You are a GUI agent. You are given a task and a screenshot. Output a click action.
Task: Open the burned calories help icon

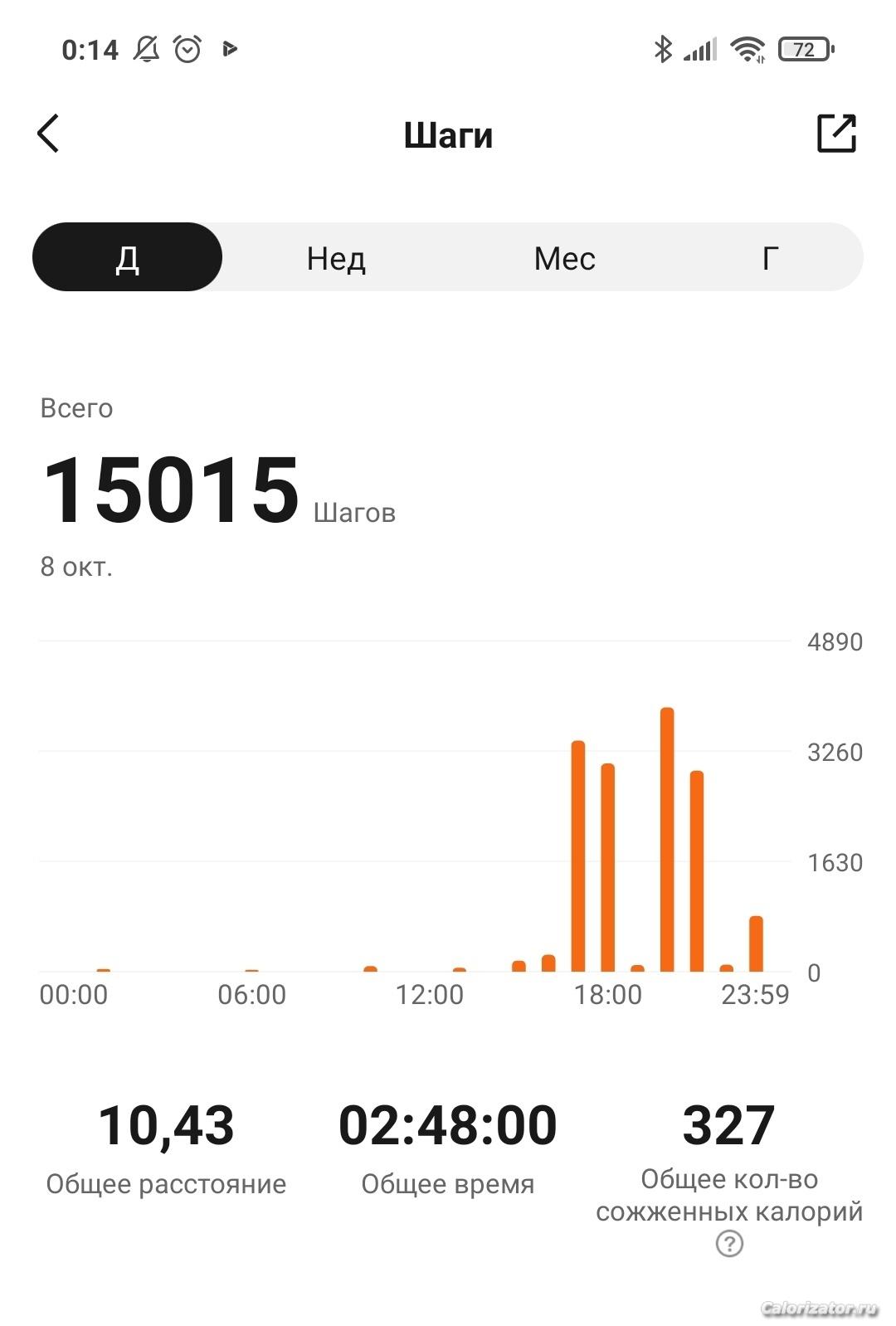pos(729,1244)
